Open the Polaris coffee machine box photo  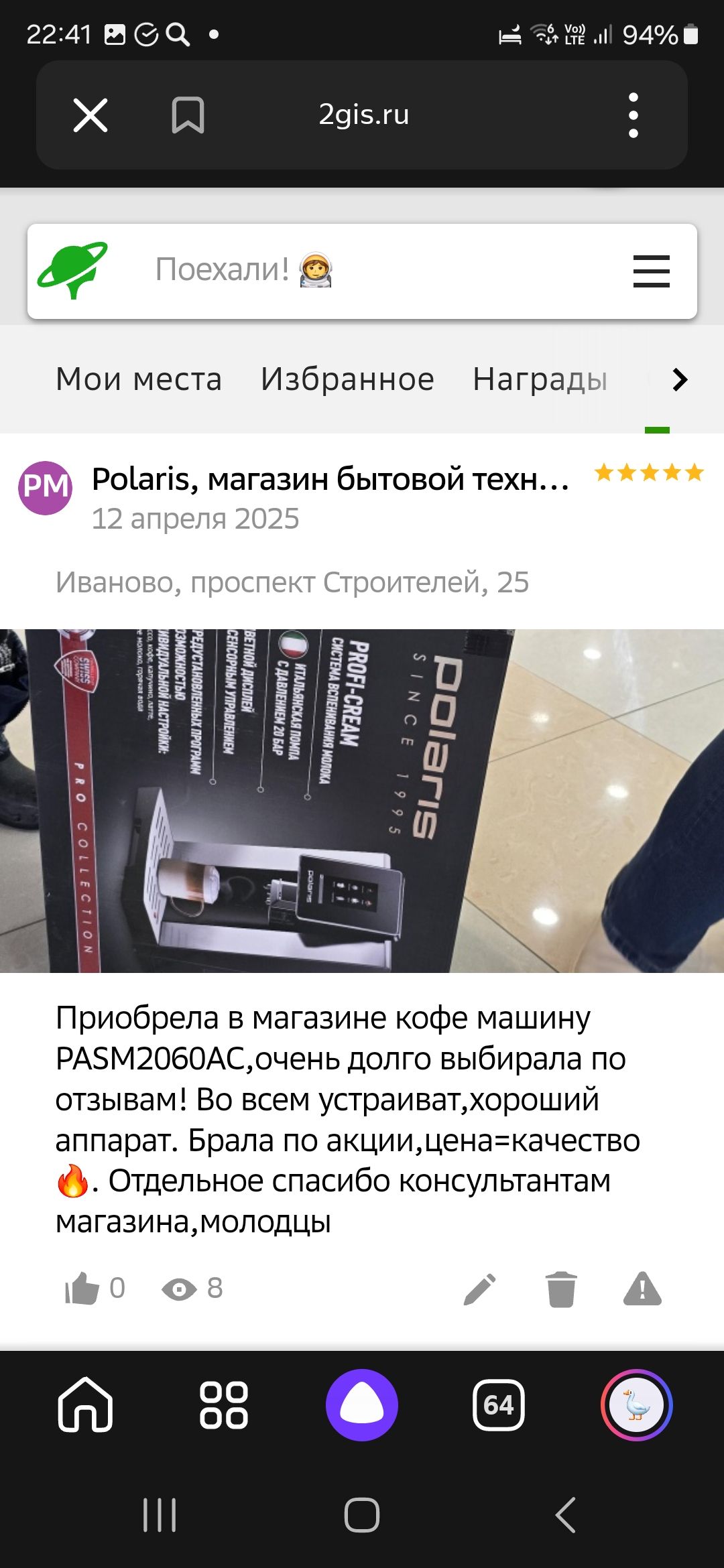(x=362, y=801)
